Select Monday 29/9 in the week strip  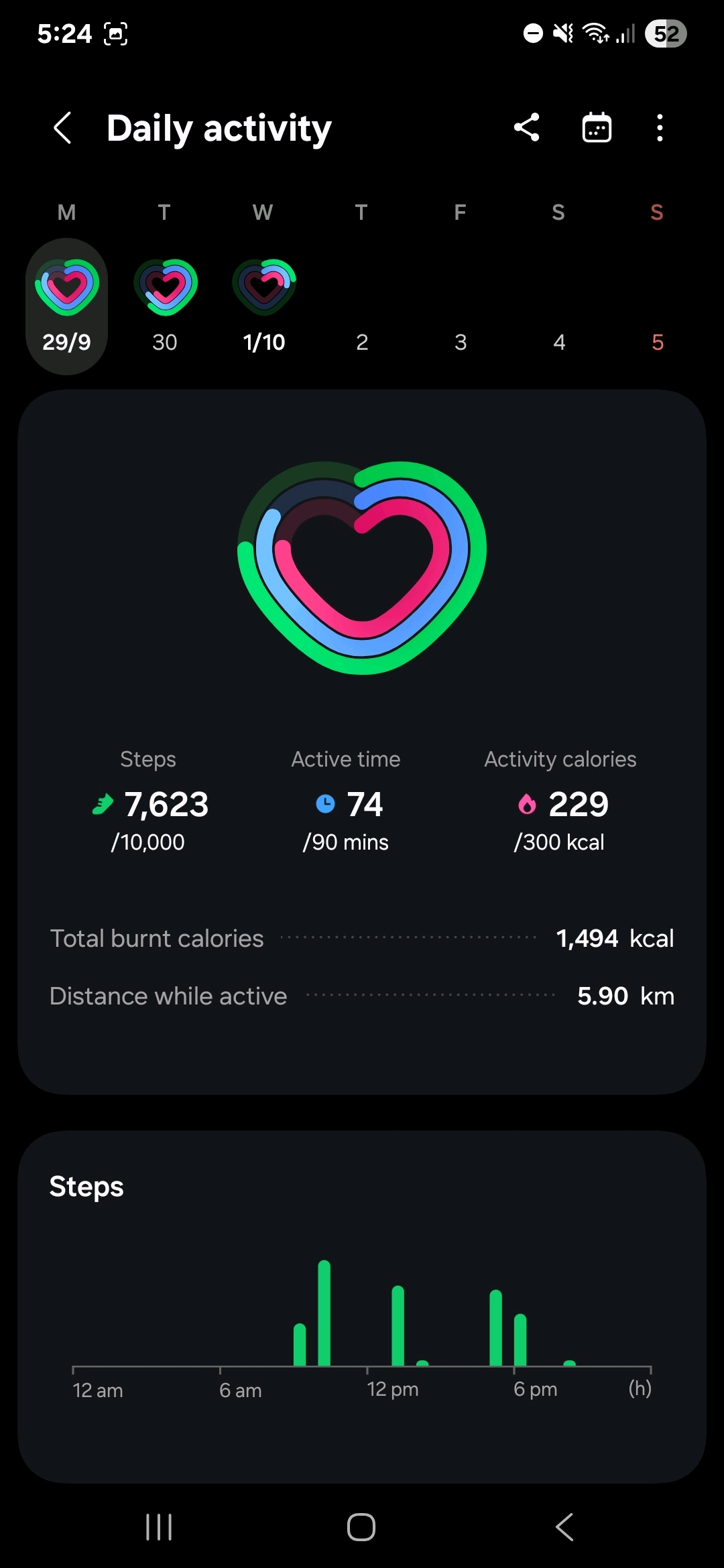click(66, 306)
